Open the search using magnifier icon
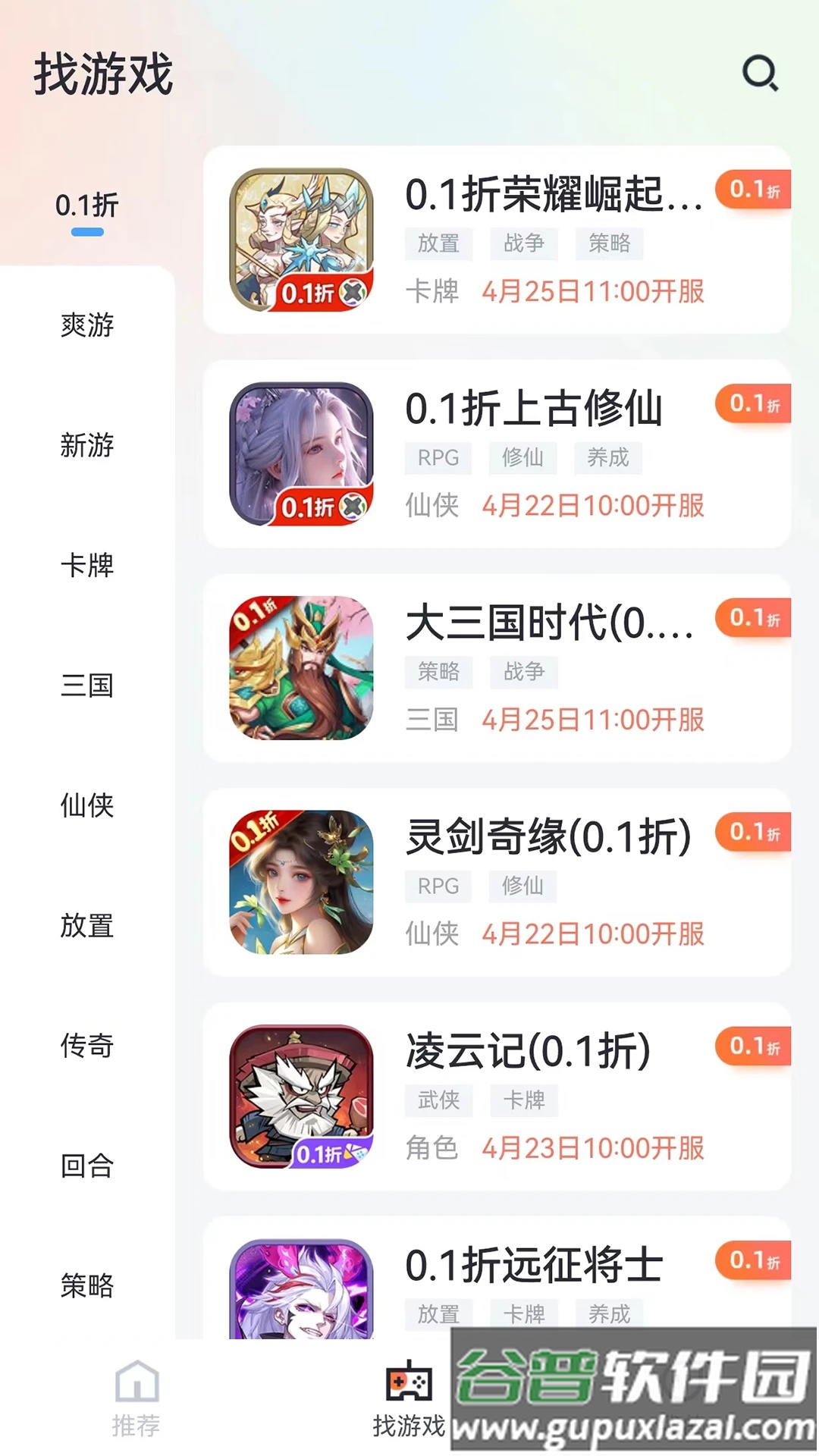Viewport: 819px width, 1456px height. point(761,74)
